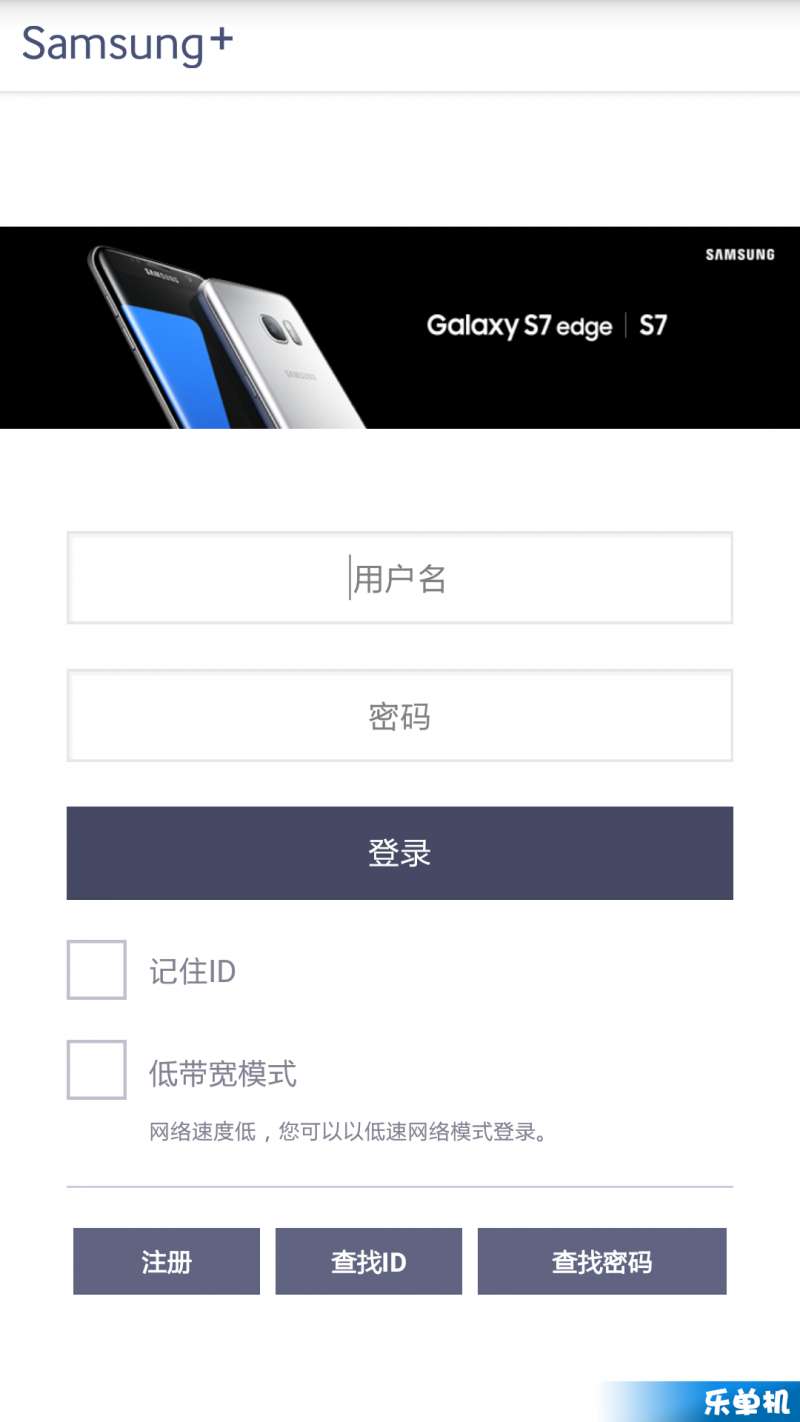Enable the 低带宽模式 checkbox
This screenshot has height=1422, width=800.
[x=96, y=1069]
